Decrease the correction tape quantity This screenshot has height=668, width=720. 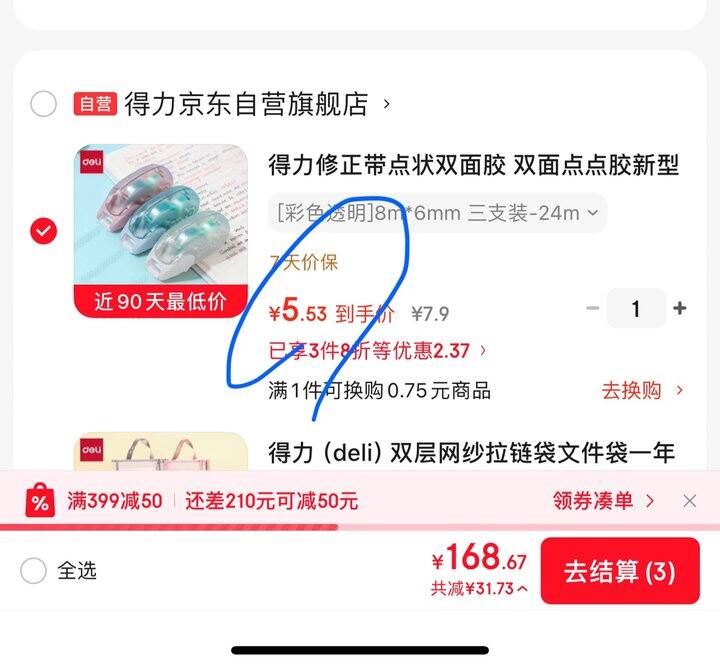coord(593,308)
